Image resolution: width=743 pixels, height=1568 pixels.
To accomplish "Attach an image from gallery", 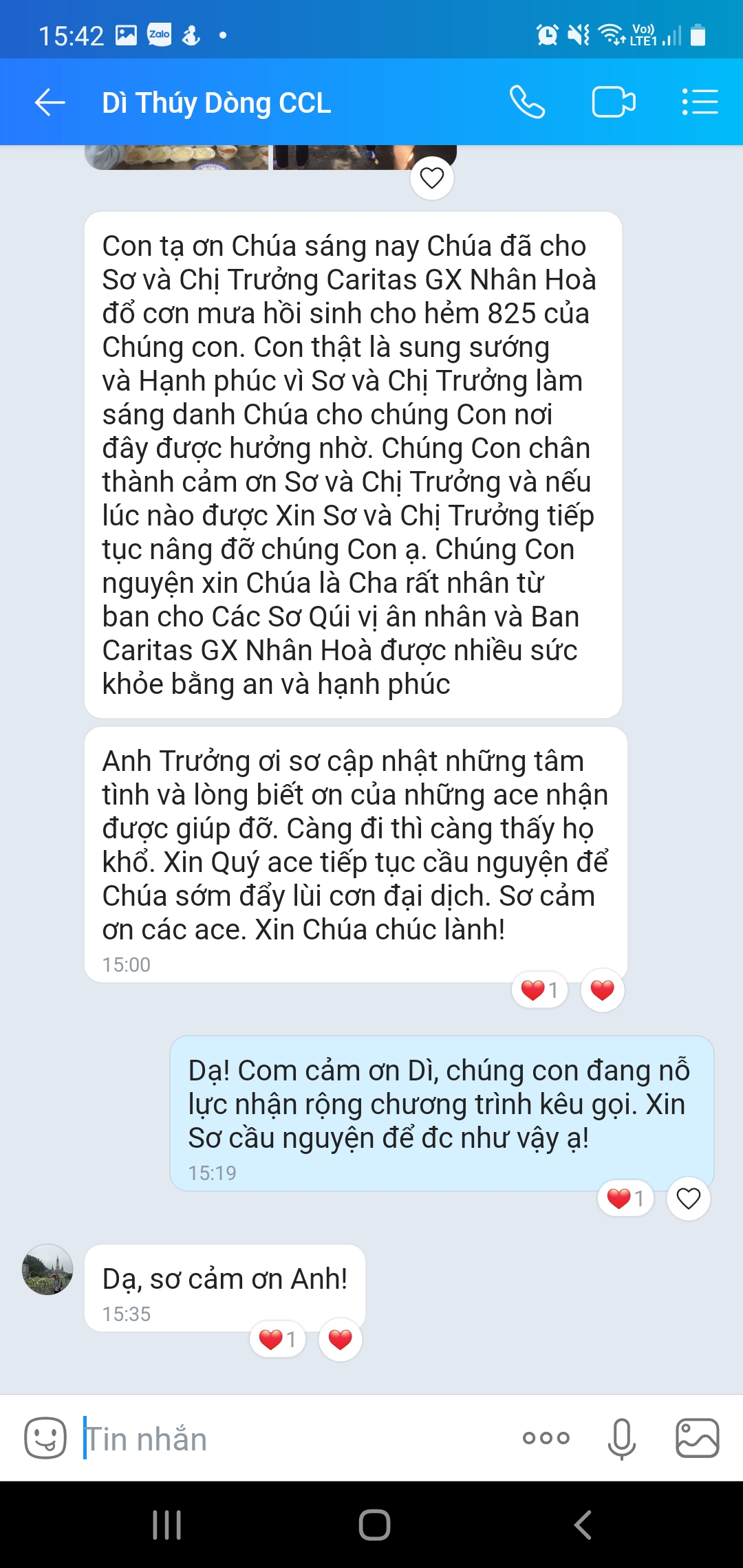I will coord(698,1438).
